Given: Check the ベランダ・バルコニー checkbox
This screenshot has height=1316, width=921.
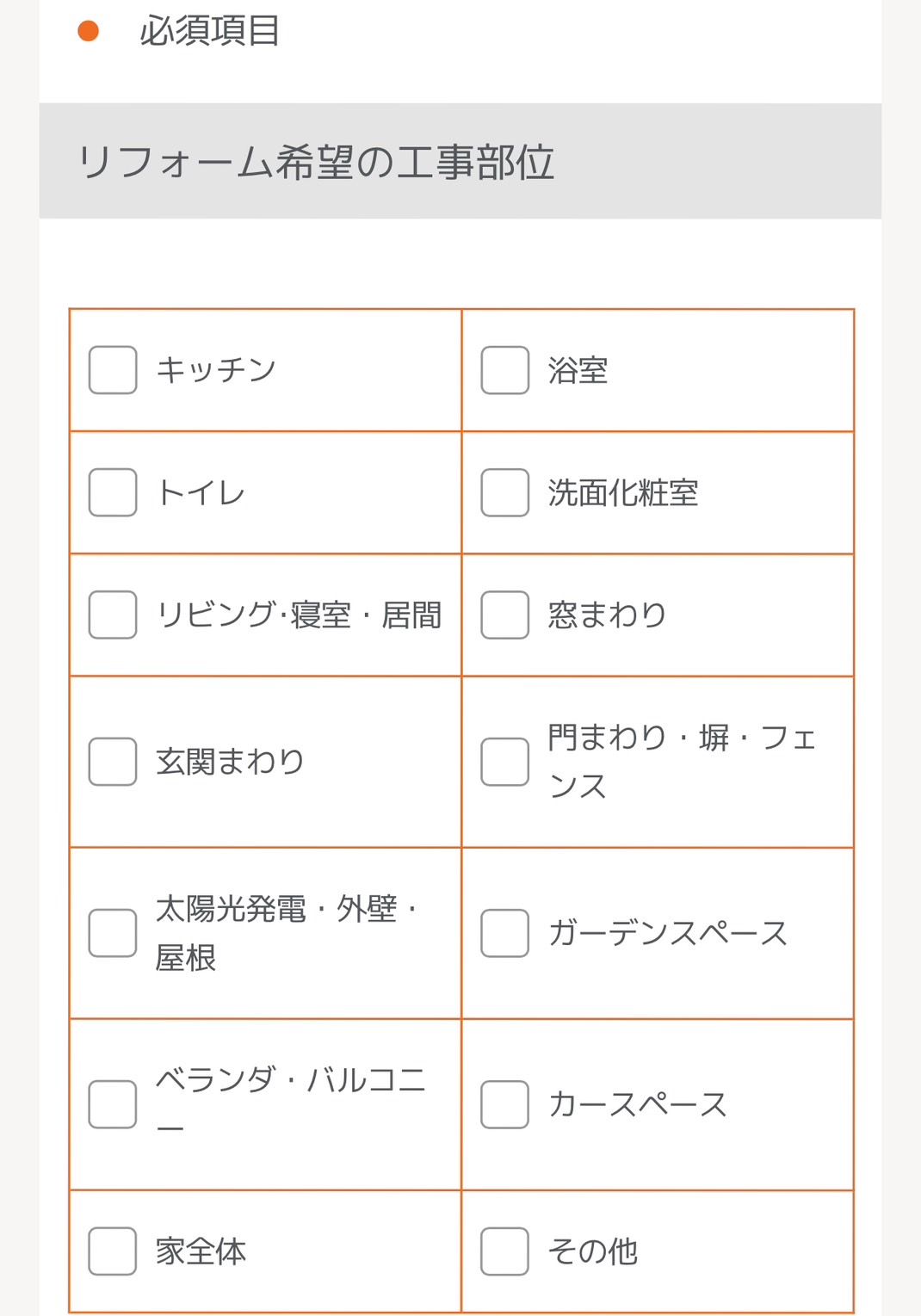Looking at the screenshot, I should [x=111, y=1103].
